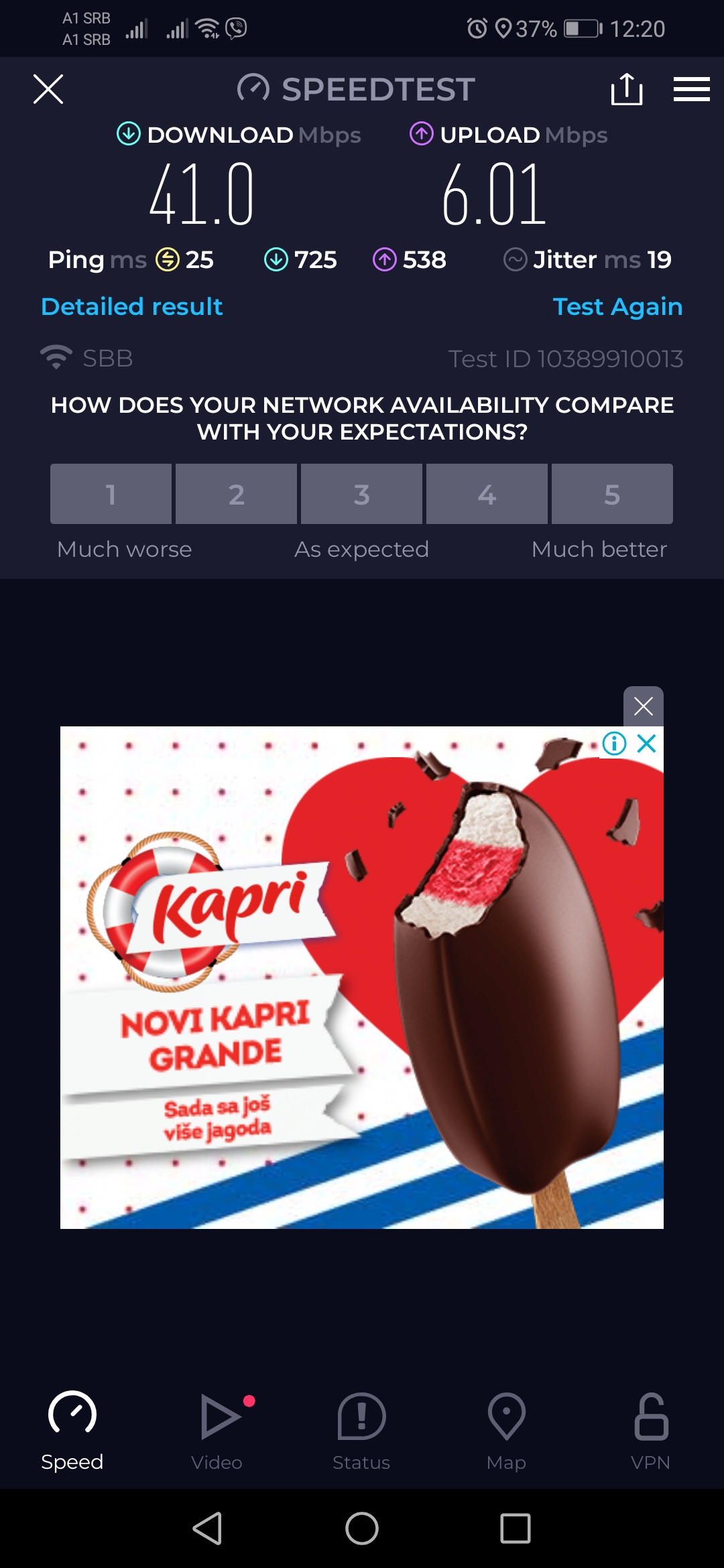Open ad info icon
Image resolution: width=724 pixels, height=1568 pixels.
[614, 743]
